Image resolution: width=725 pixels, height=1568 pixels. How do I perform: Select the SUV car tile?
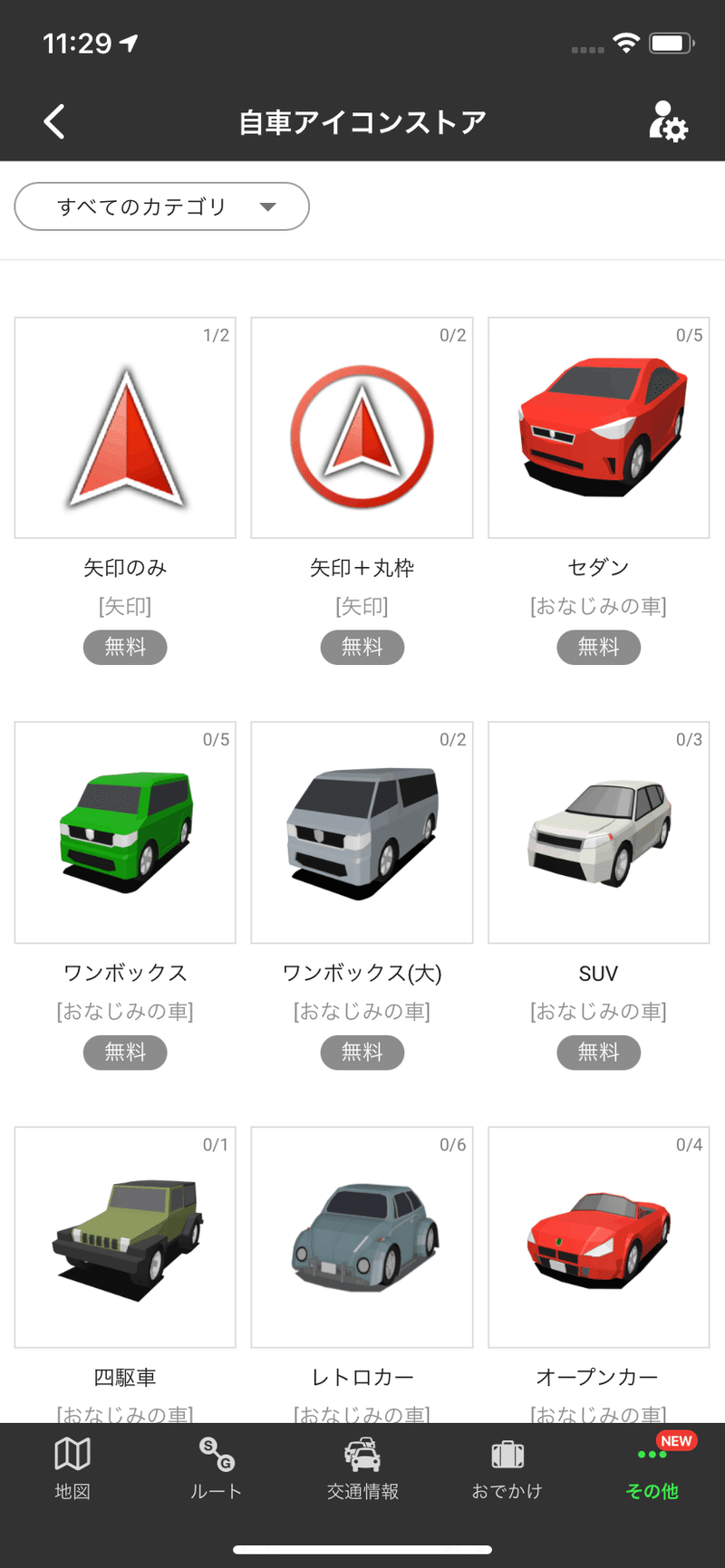[598, 832]
